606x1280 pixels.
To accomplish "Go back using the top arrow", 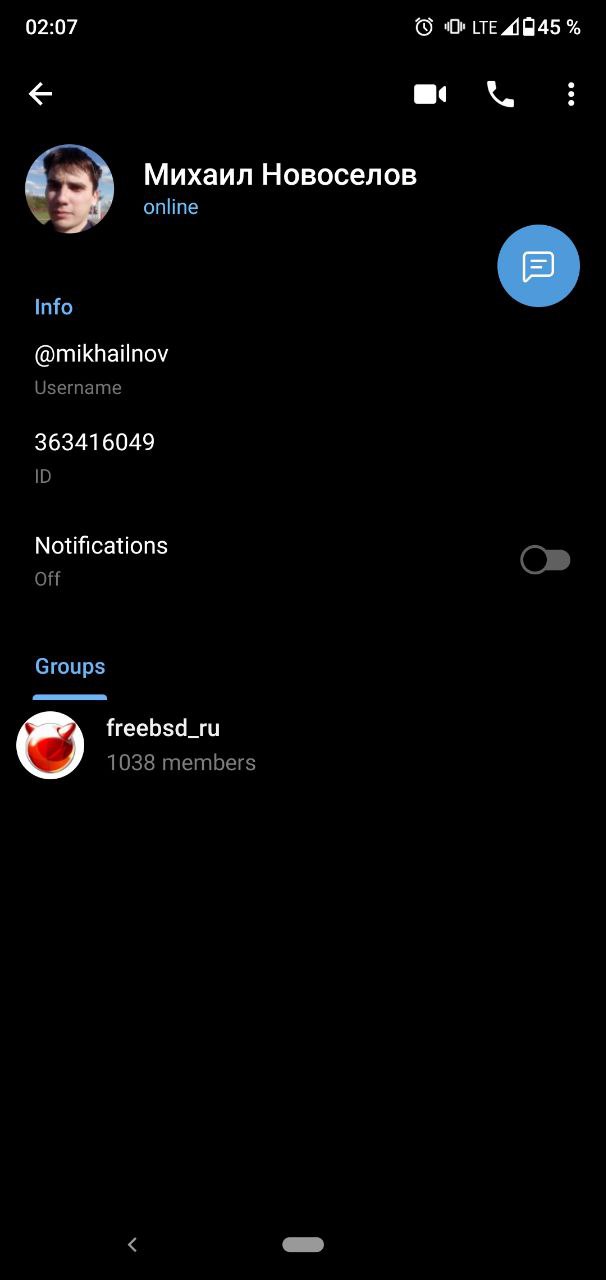I will (x=40, y=94).
